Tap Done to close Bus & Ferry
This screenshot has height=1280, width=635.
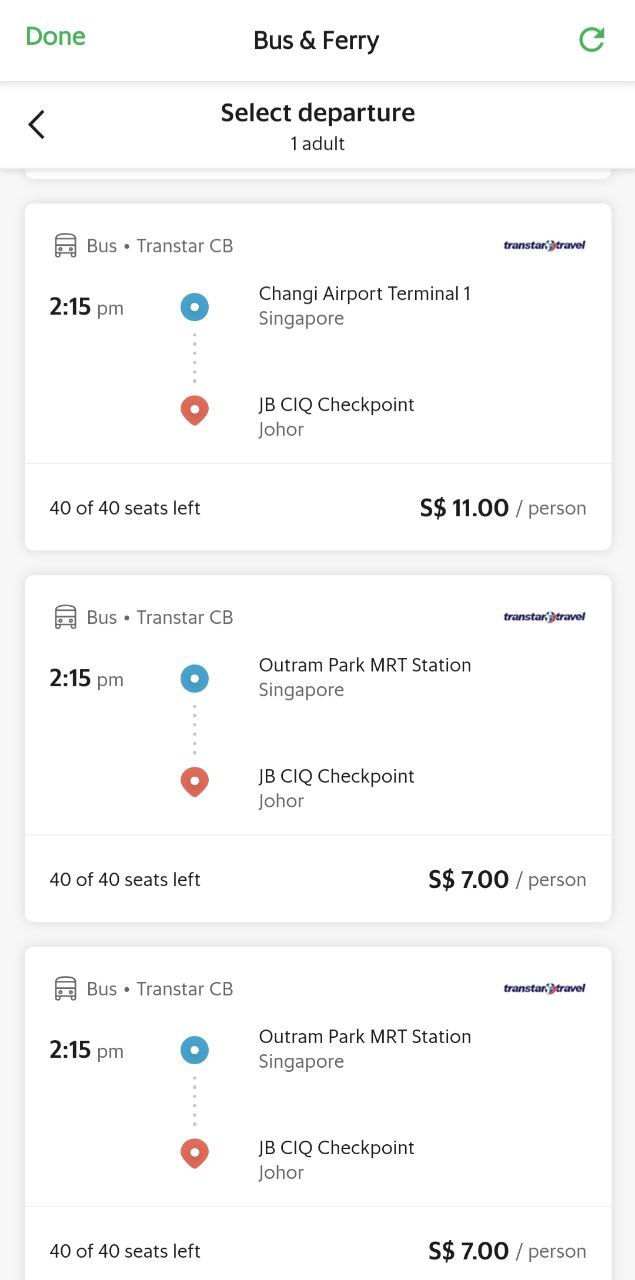tap(55, 37)
